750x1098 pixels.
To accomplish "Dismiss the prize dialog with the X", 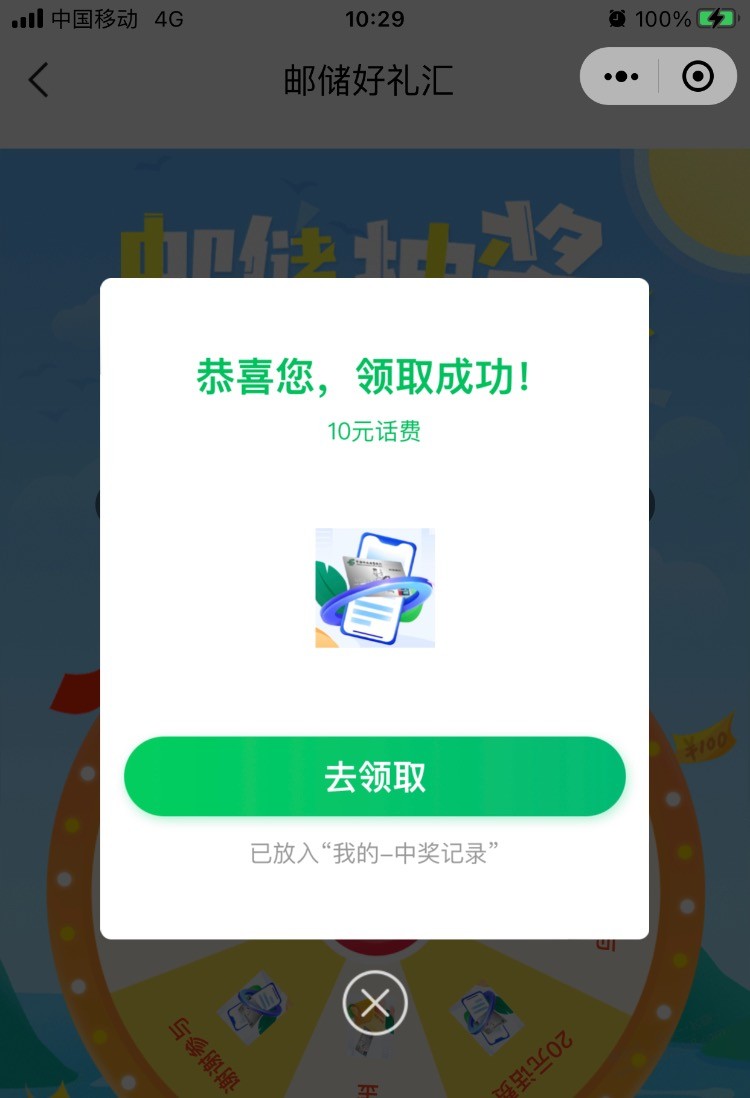I will click(375, 1003).
